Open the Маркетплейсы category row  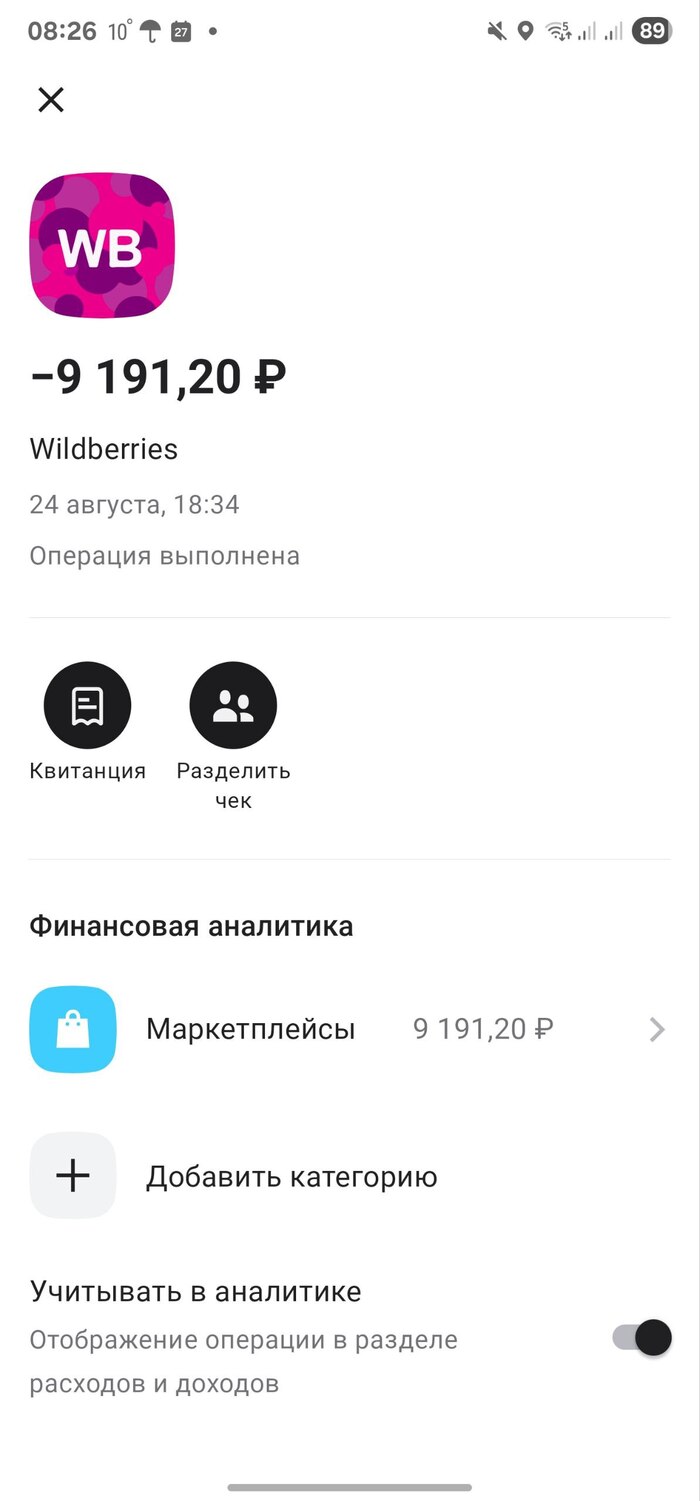(x=350, y=1029)
